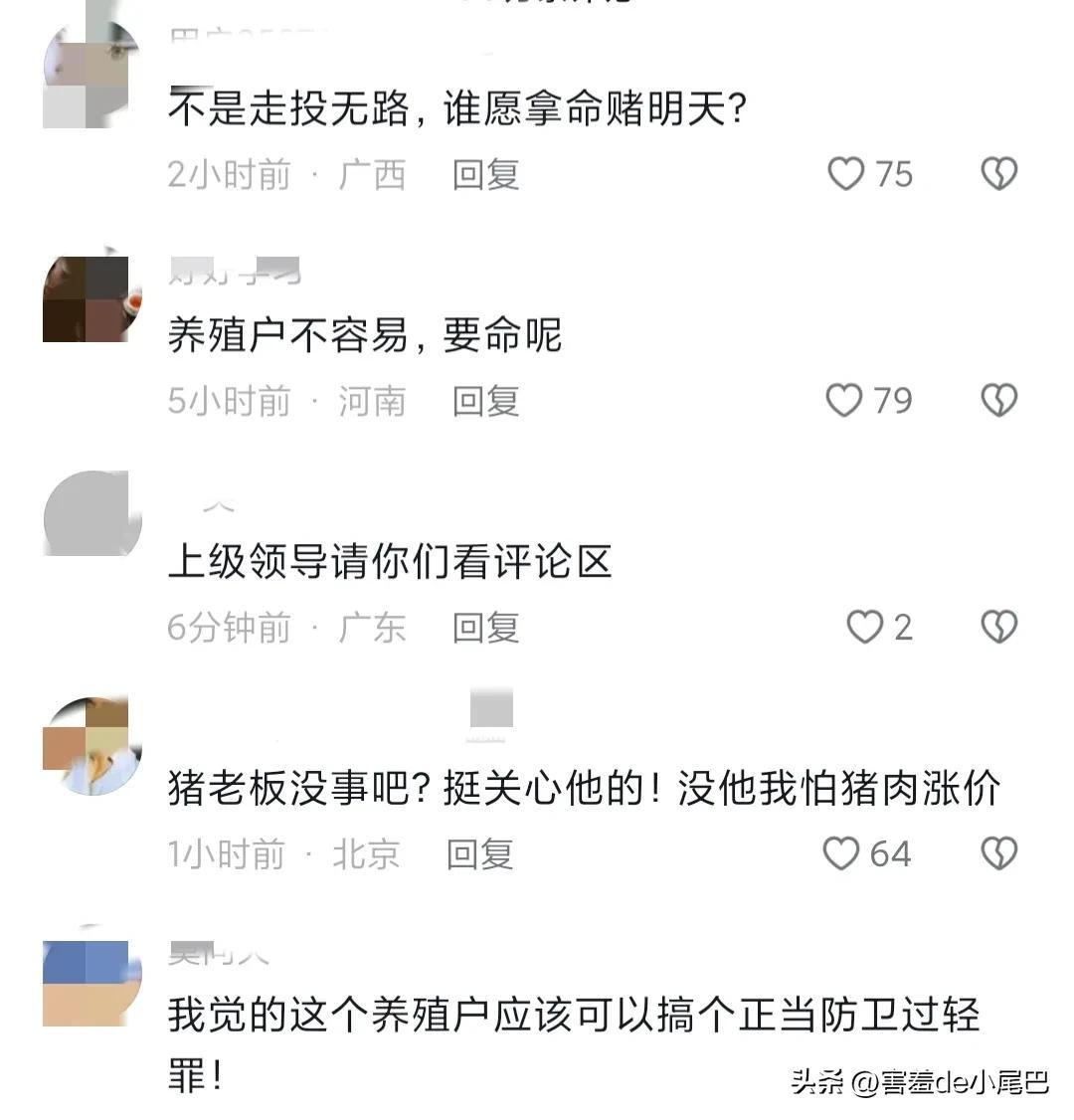Like the comment '猪老板没事吧'
Screen dimensions: 1074x1120
pyautogui.click(x=841, y=853)
